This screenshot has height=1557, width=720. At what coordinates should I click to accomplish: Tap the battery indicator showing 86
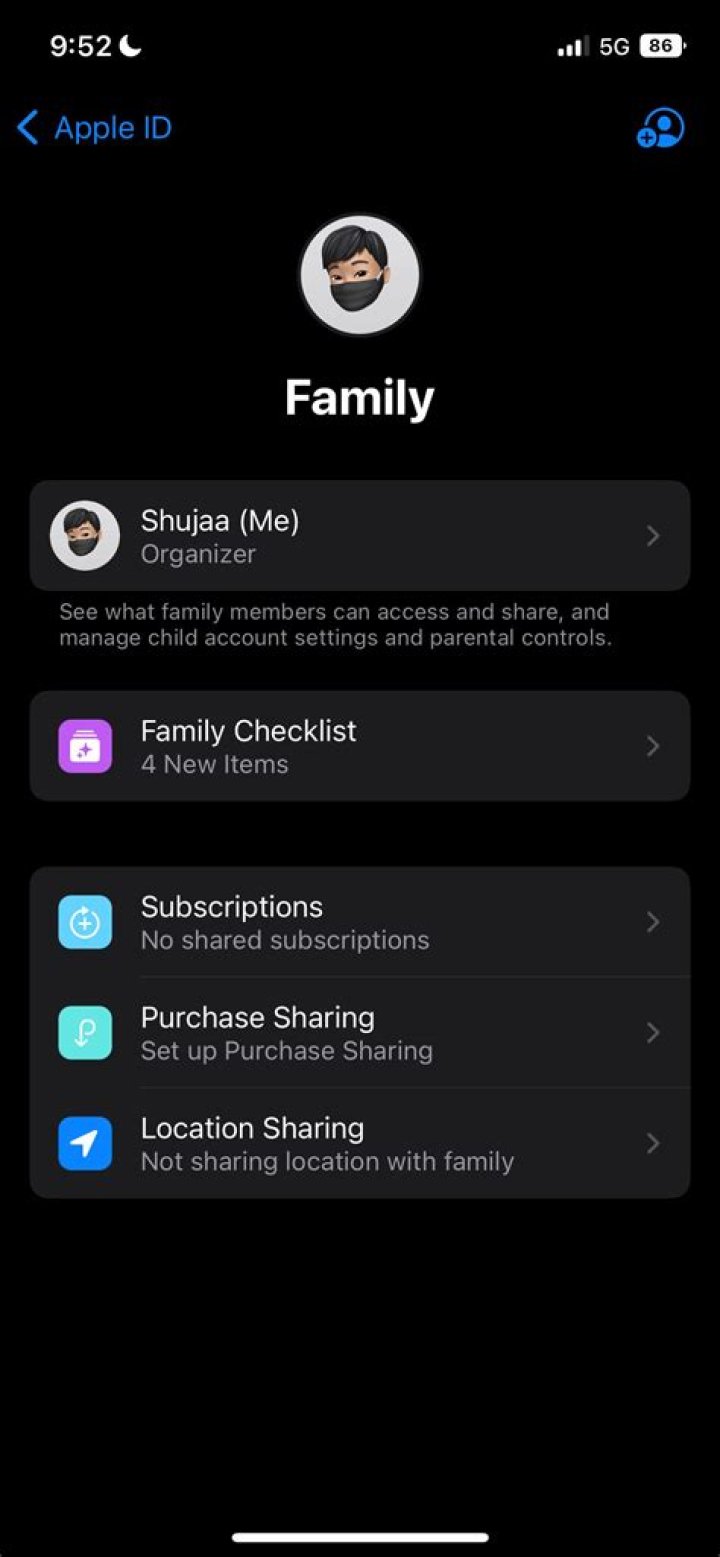[x=659, y=45]
